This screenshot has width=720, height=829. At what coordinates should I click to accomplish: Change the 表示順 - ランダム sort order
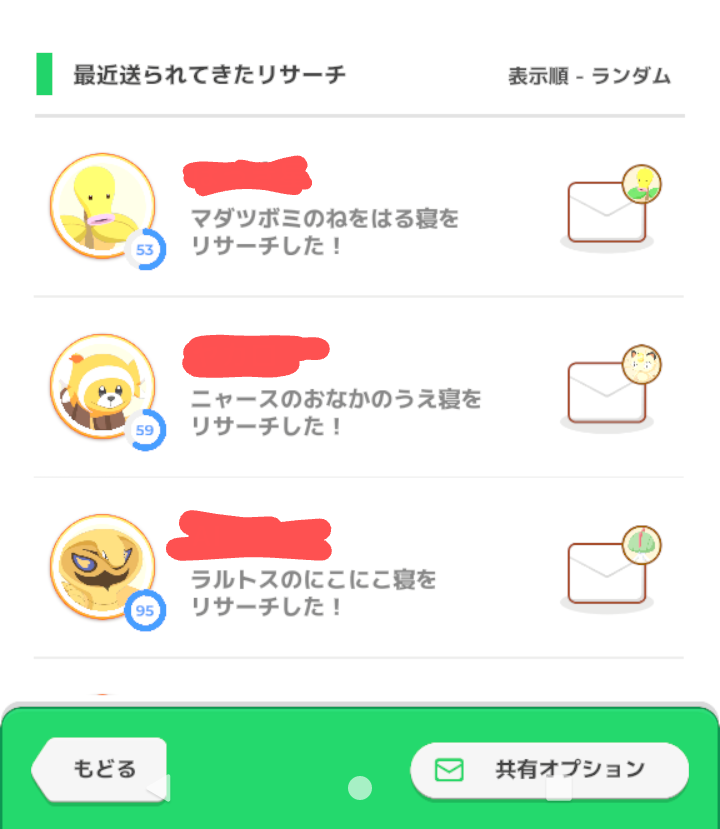point(588,76)
